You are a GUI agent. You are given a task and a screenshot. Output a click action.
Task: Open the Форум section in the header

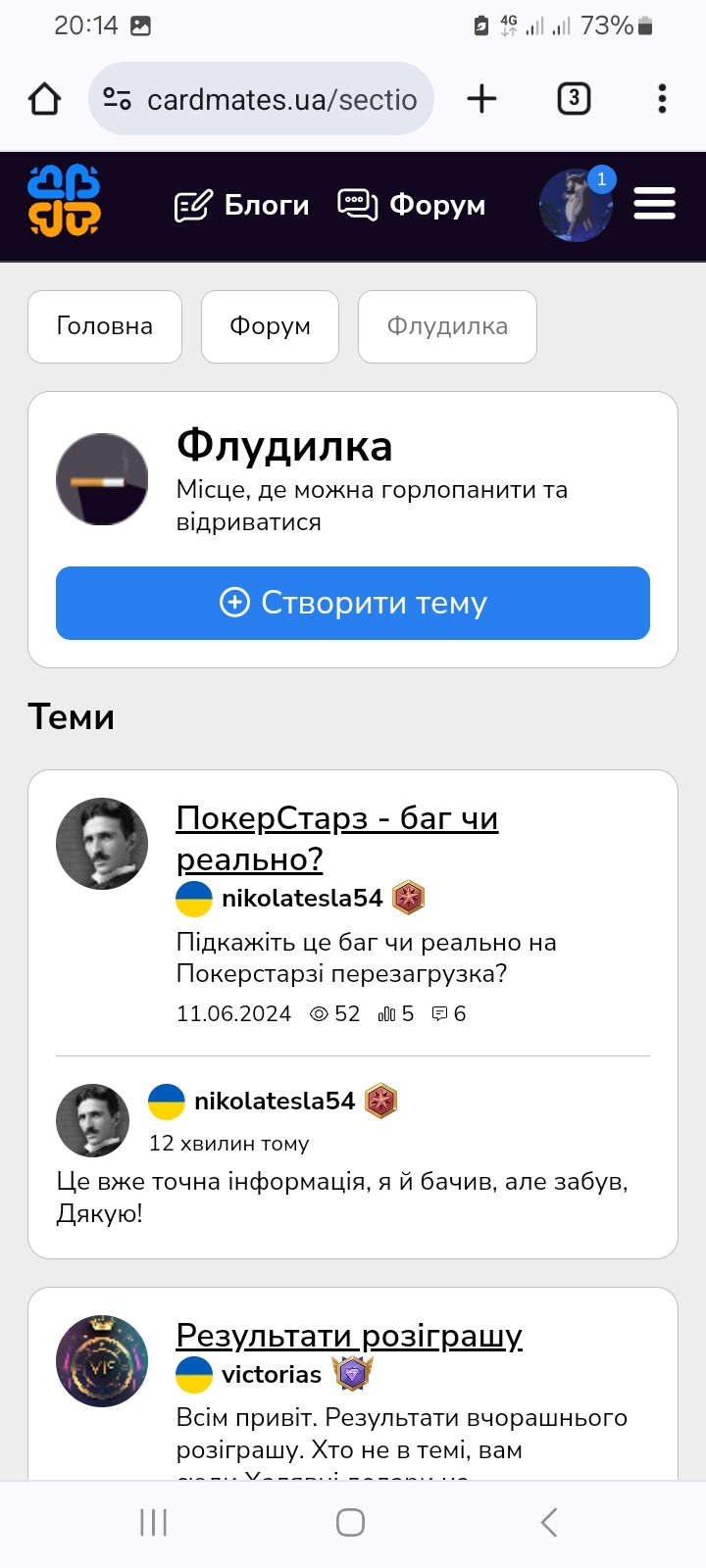[412, 206]
